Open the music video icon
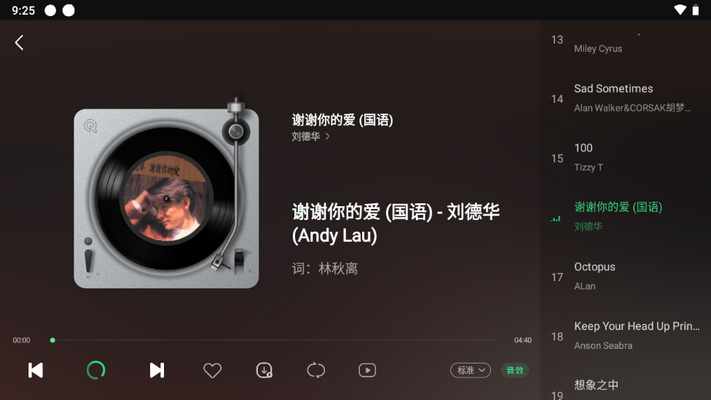 (x=367, y=370)
